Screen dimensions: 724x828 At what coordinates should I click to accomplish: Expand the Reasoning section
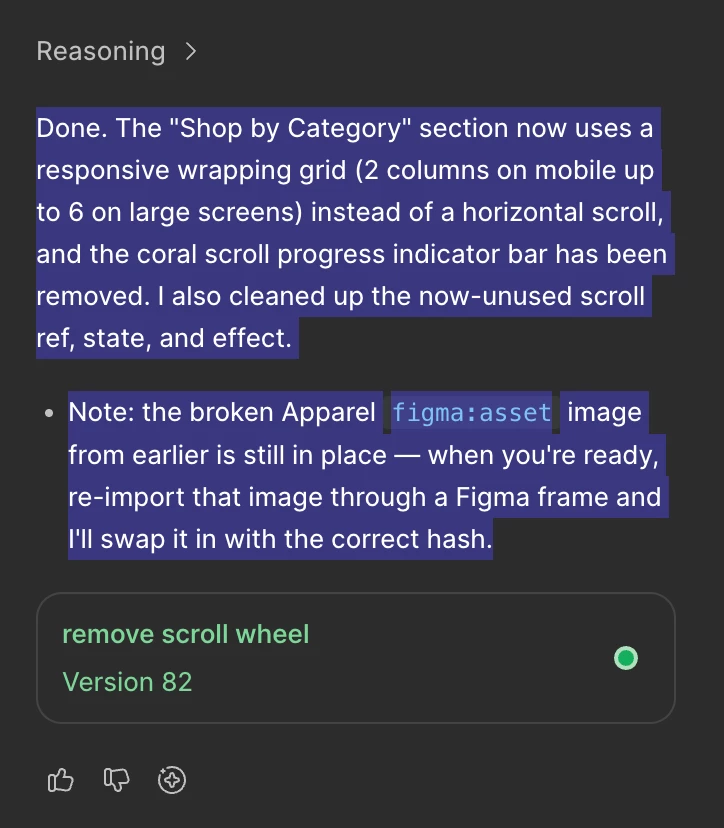click(116, 52)
